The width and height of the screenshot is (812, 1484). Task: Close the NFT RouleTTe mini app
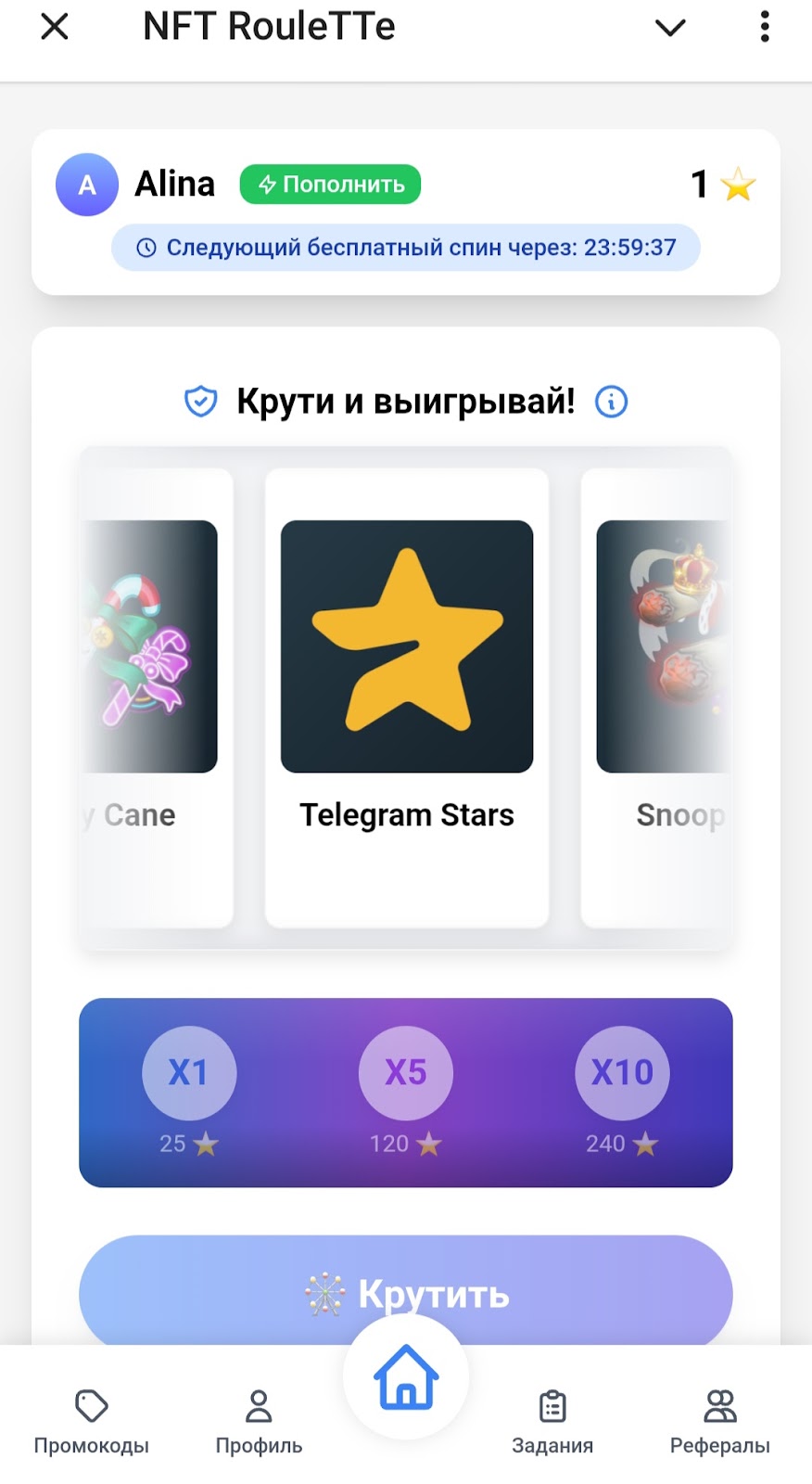pyautogui.click(x=55, y=27)
